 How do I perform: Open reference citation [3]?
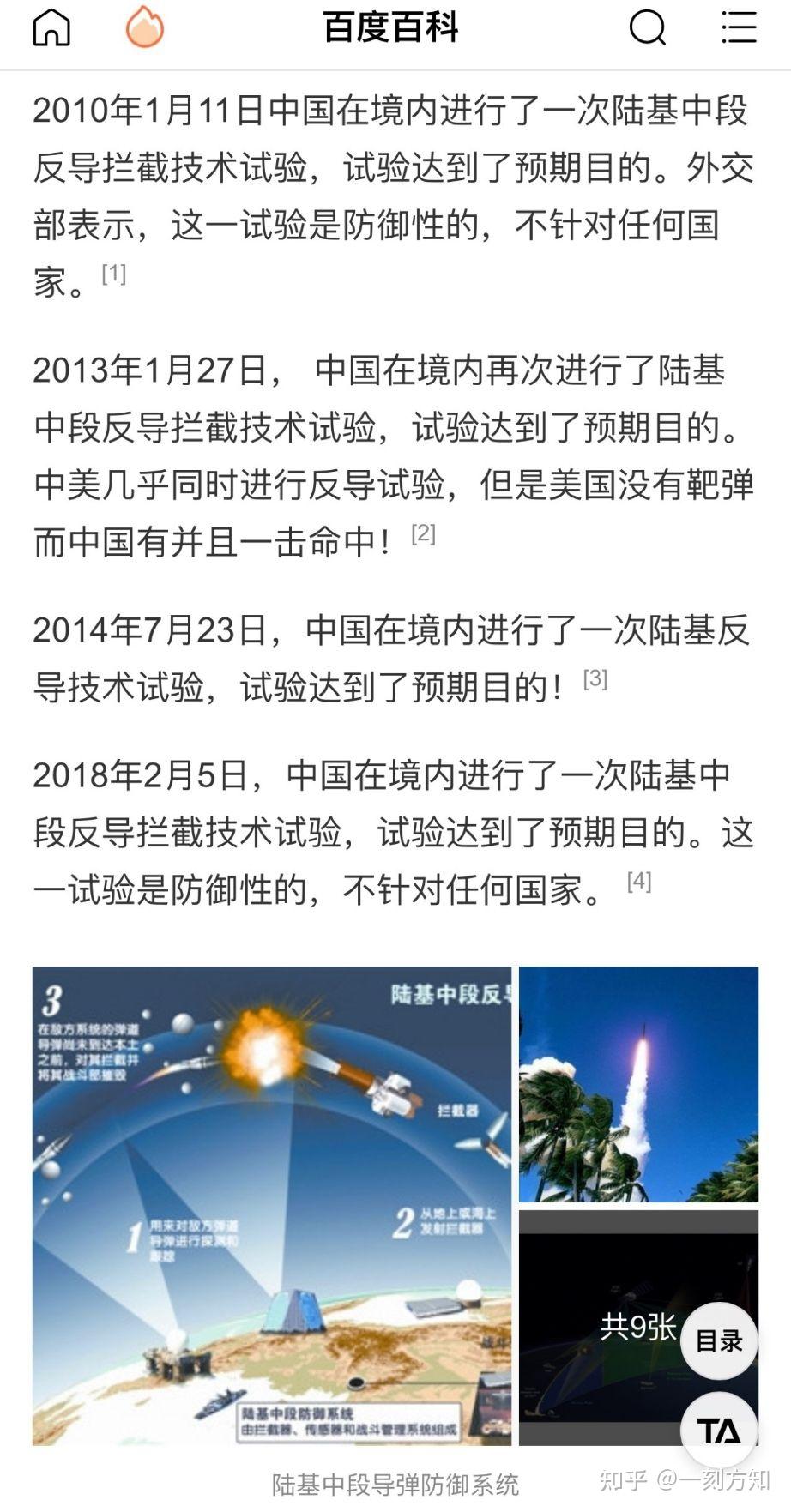[595, 679]
